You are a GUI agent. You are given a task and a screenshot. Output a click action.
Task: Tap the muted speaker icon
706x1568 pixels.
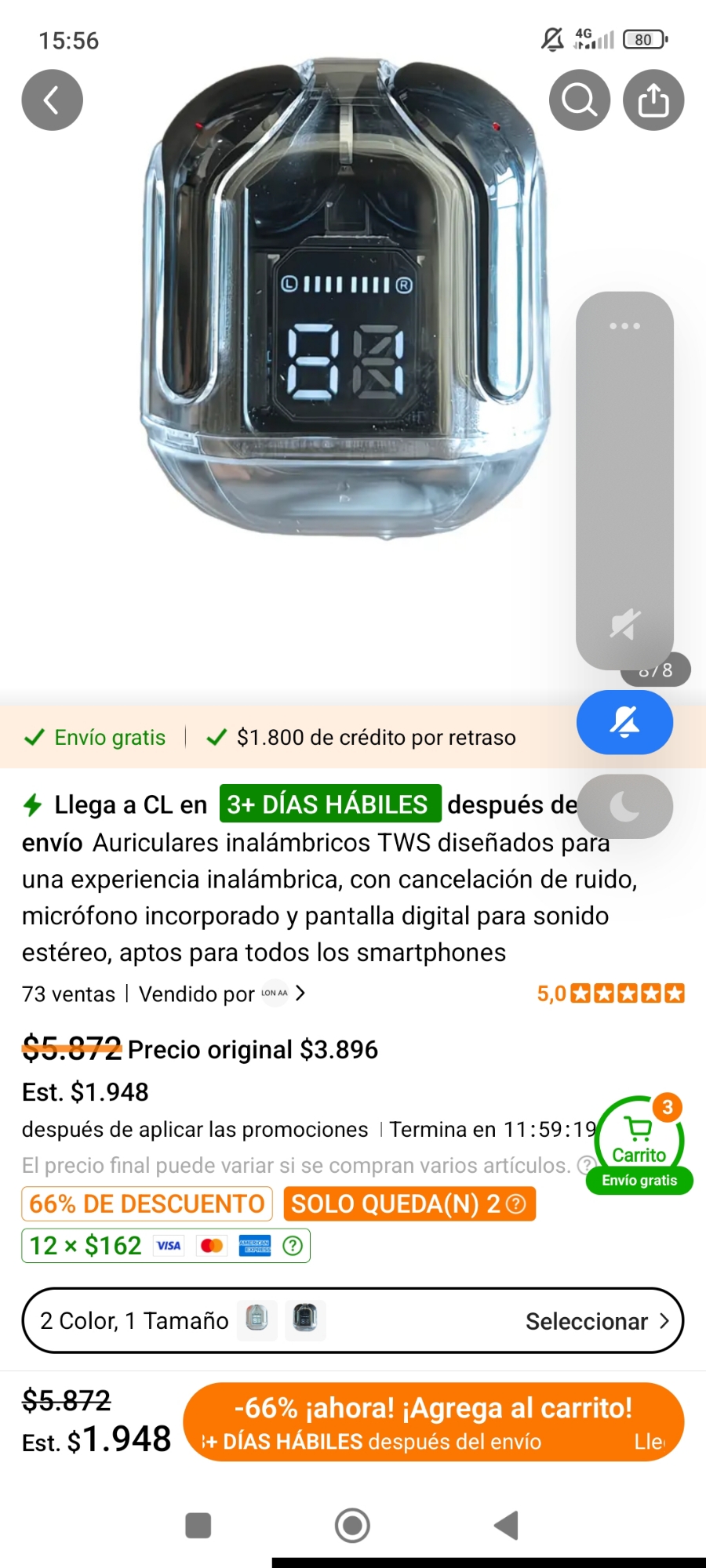[624, 625]
